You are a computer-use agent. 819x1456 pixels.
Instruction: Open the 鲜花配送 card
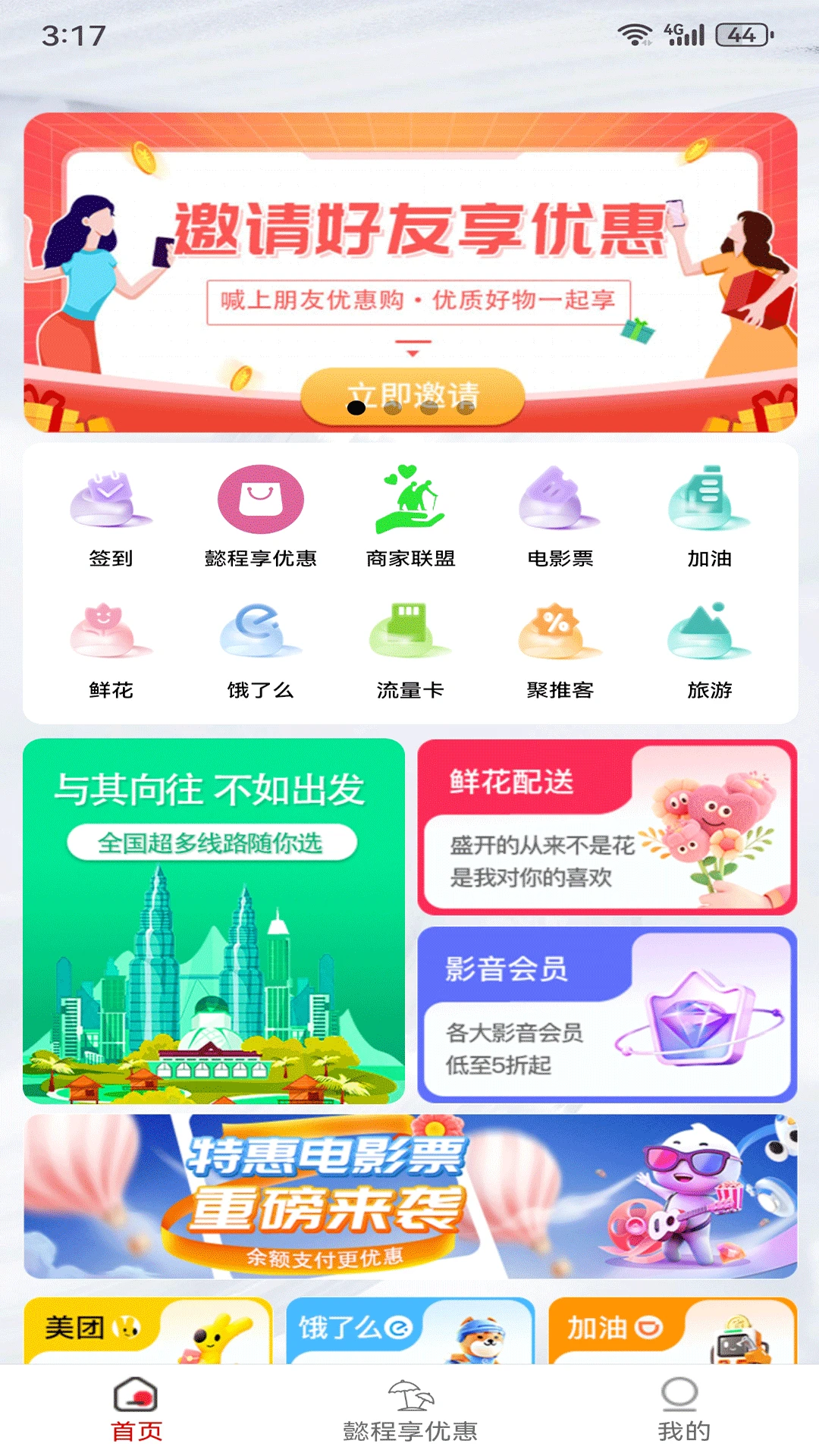coord(607,827)
